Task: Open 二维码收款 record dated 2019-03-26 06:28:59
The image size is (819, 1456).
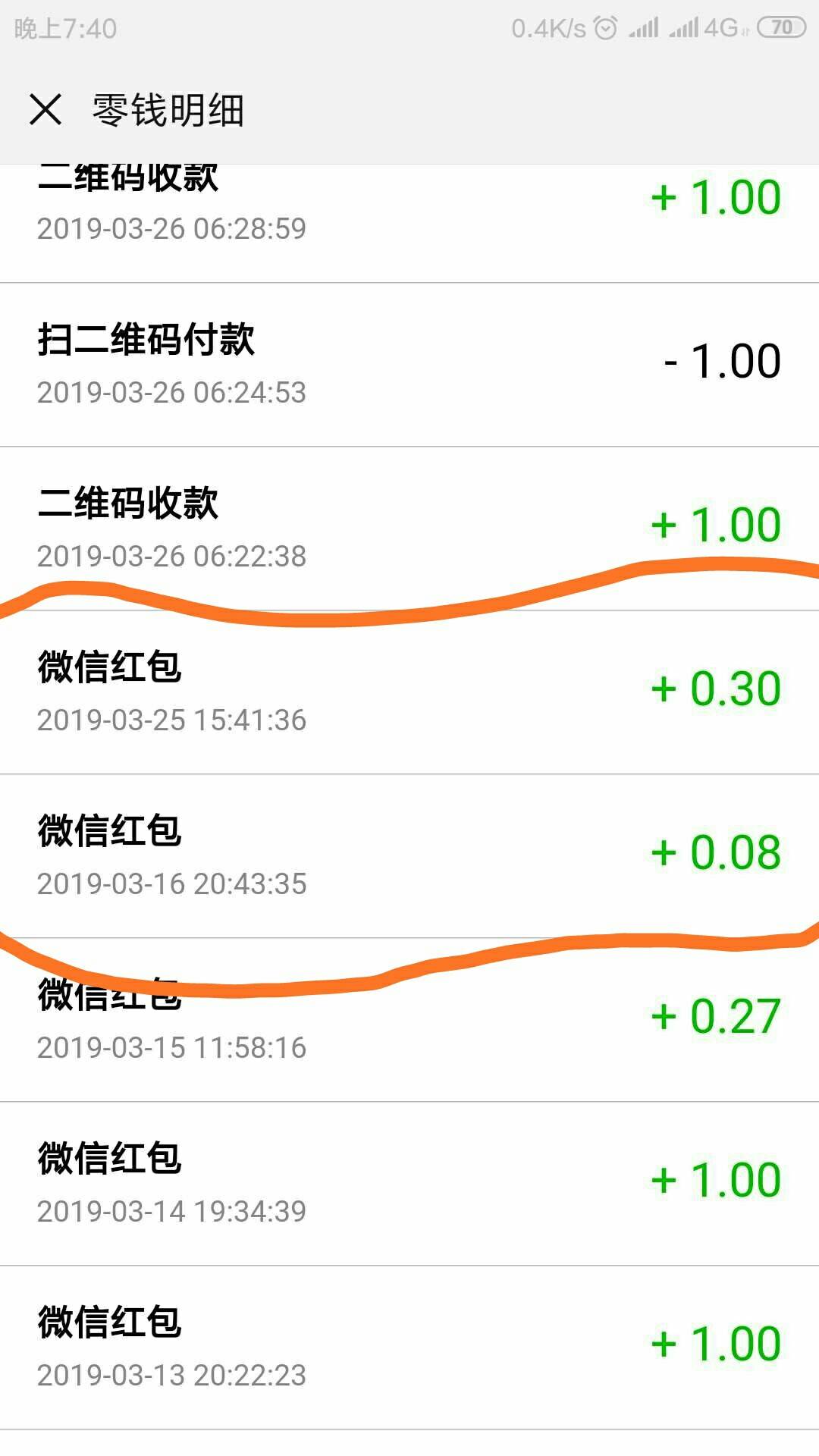Action: click(409, 224)
